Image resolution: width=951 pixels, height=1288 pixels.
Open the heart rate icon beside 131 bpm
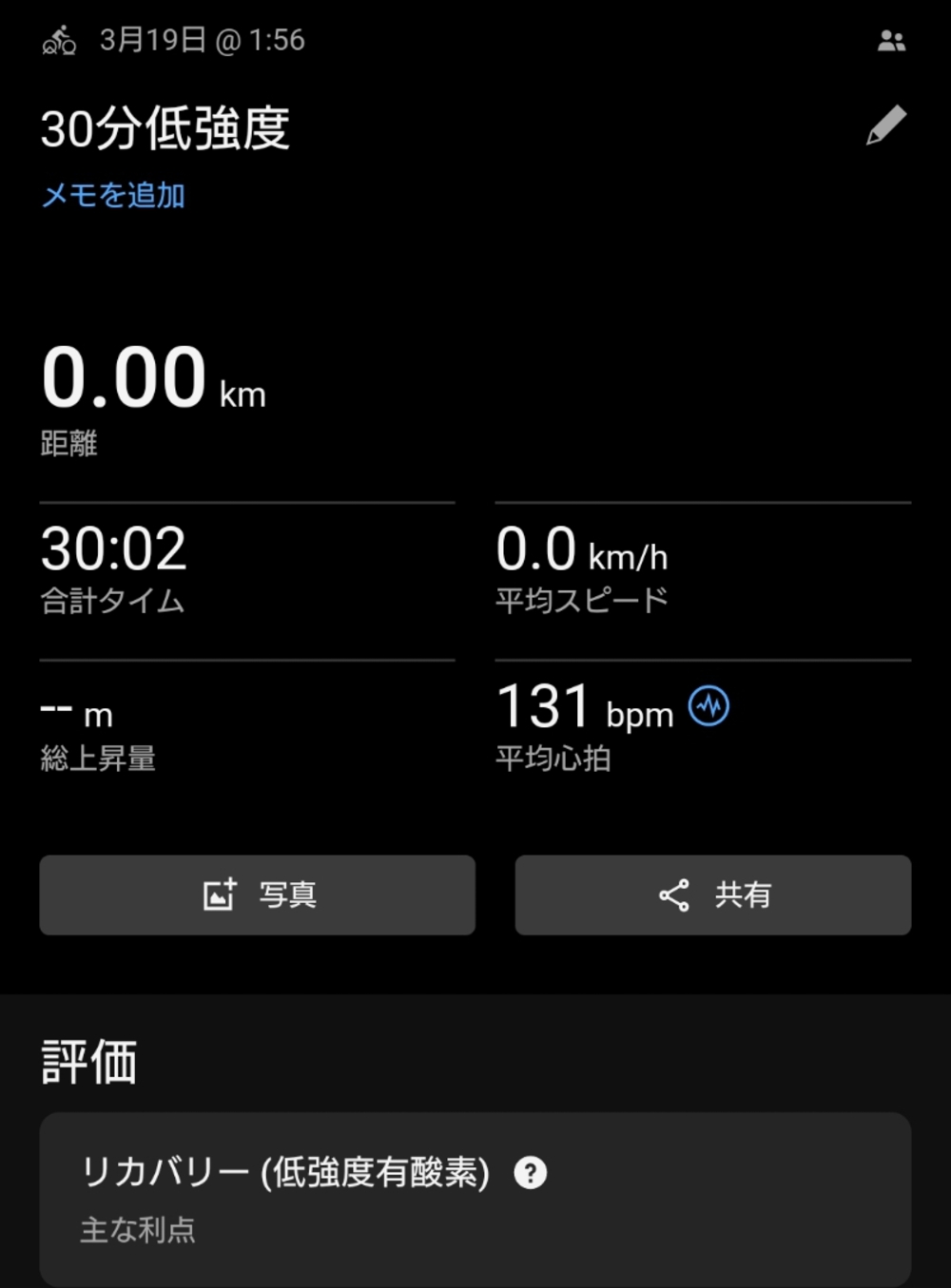708,706
